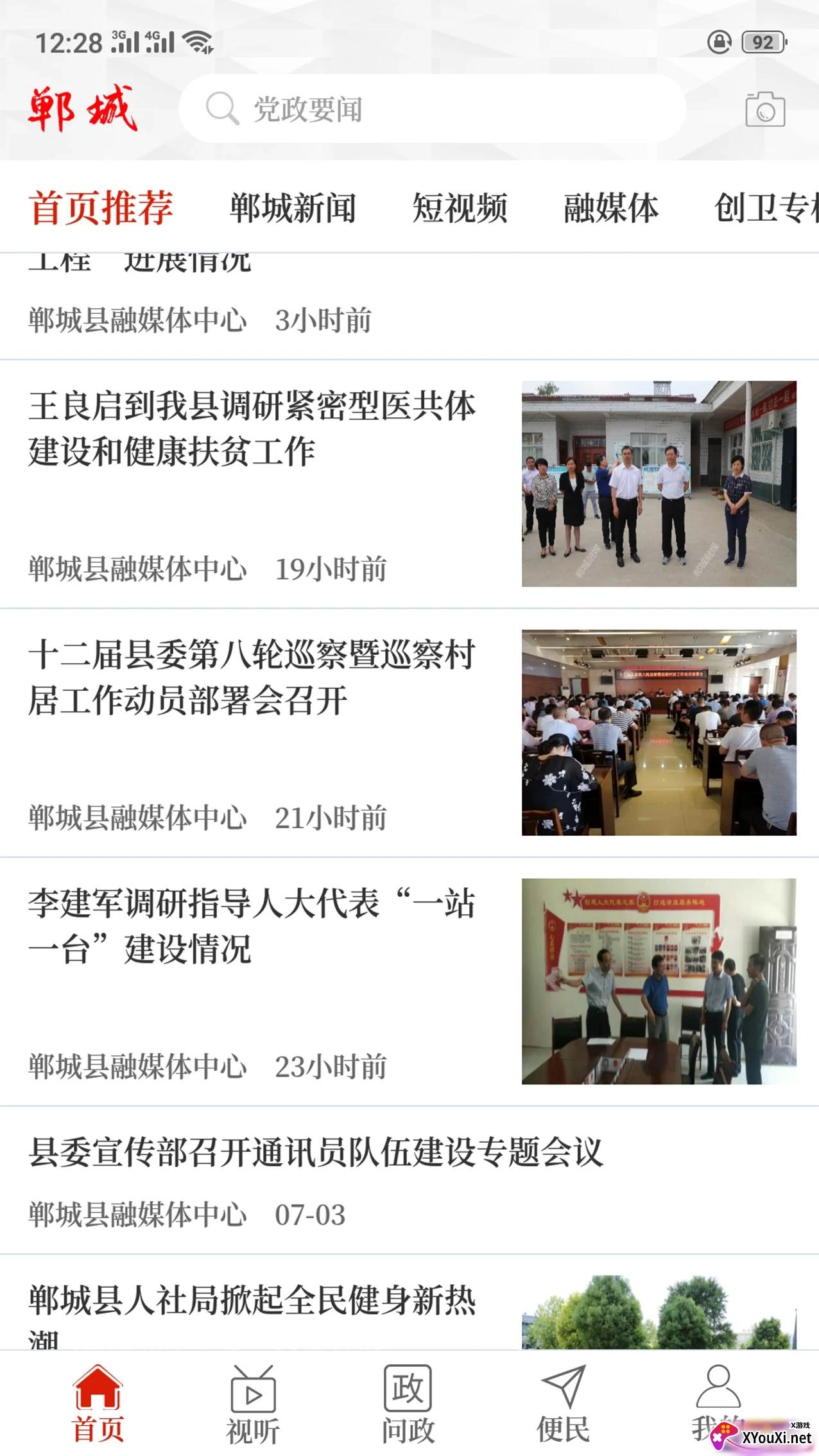Open article about 王良启调研紧密型医共体
Image resolution: width=819 pixels, height=1456 pixels.
(x=410, y=484)
